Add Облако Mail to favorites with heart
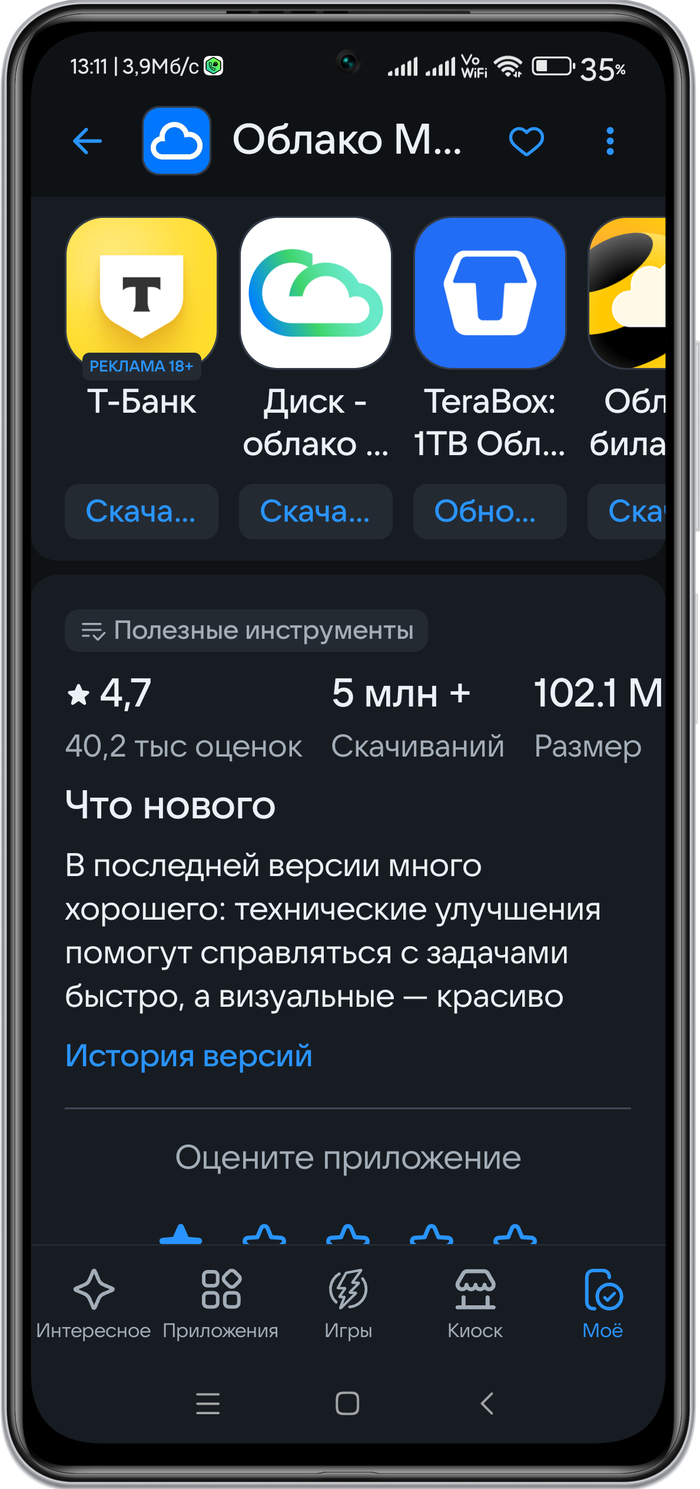Viewport: 700px width, 1489px height. (x=526, y=142)
